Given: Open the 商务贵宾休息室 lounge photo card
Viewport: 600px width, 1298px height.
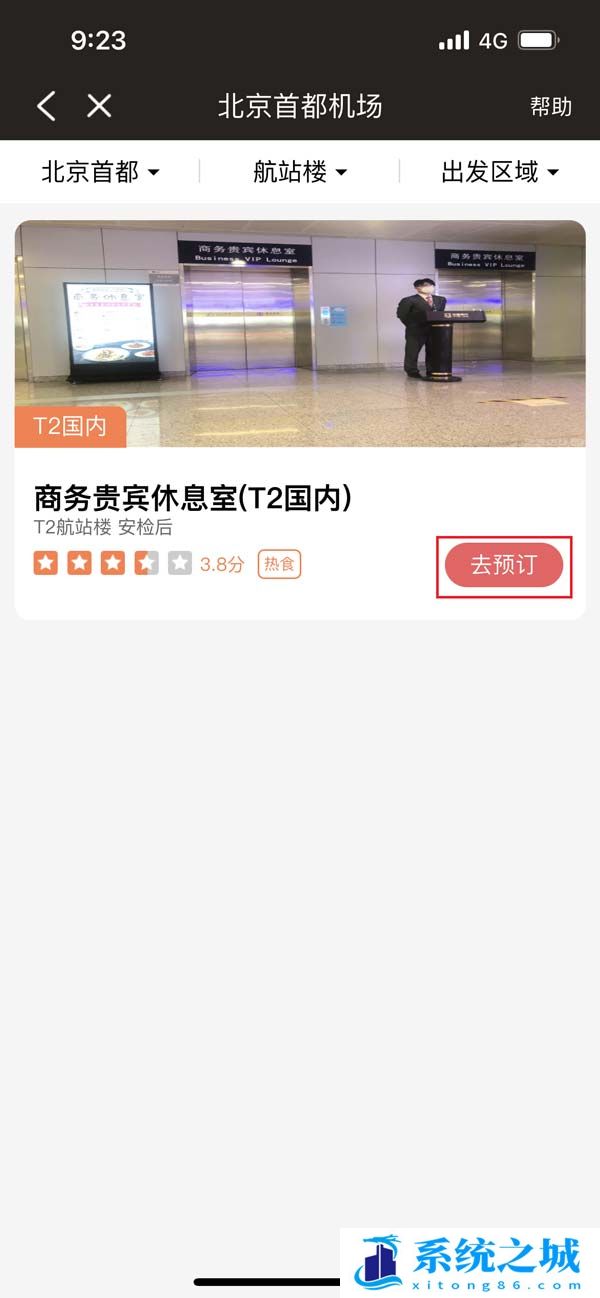Looking at the screenshot, I should (300, 333).
